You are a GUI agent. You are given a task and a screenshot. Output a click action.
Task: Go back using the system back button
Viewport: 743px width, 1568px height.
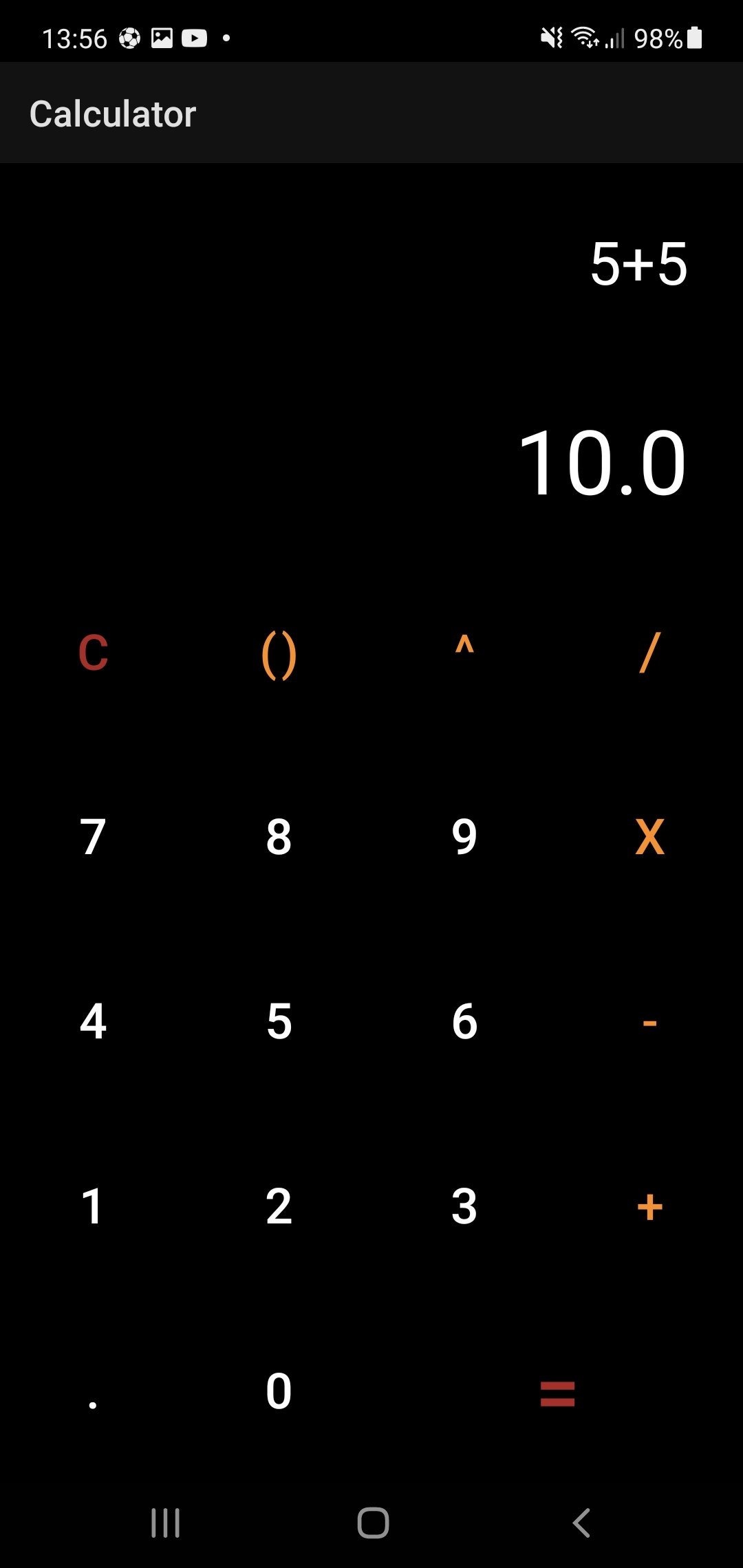coord(581,1523)
